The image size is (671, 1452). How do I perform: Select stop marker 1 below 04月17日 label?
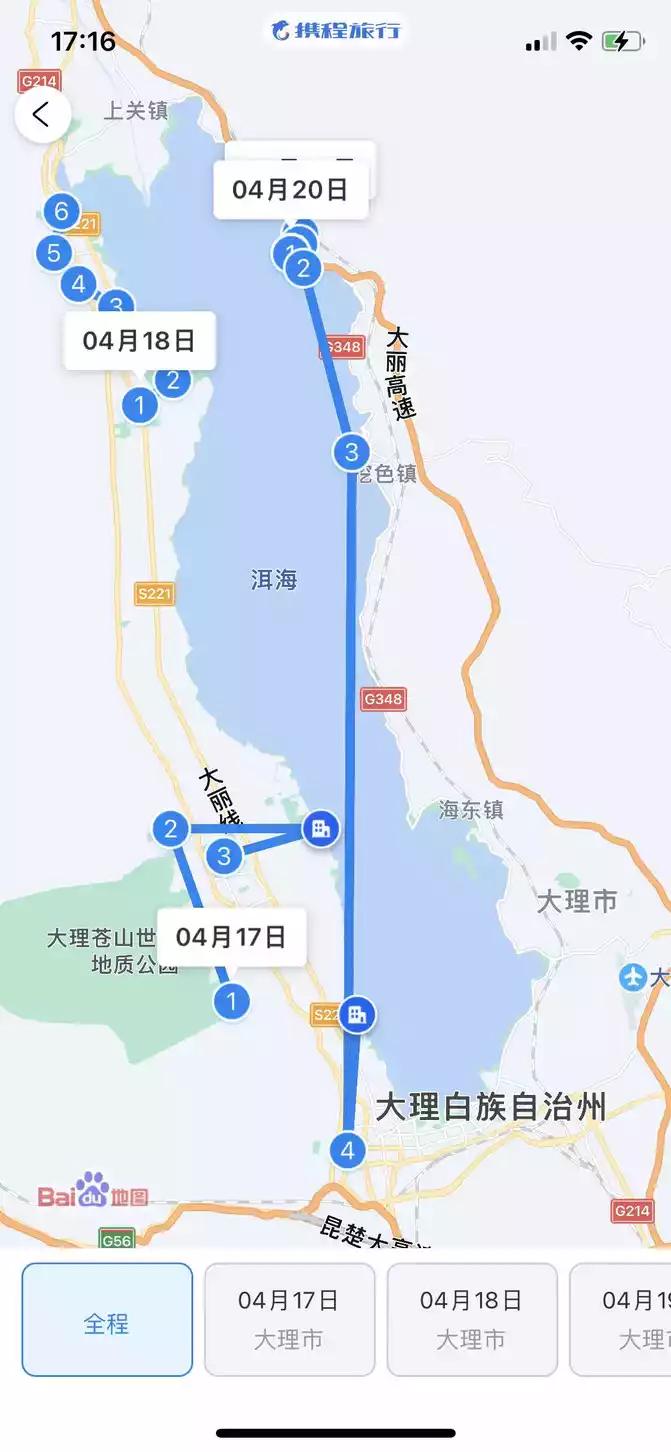[232, 1000]
